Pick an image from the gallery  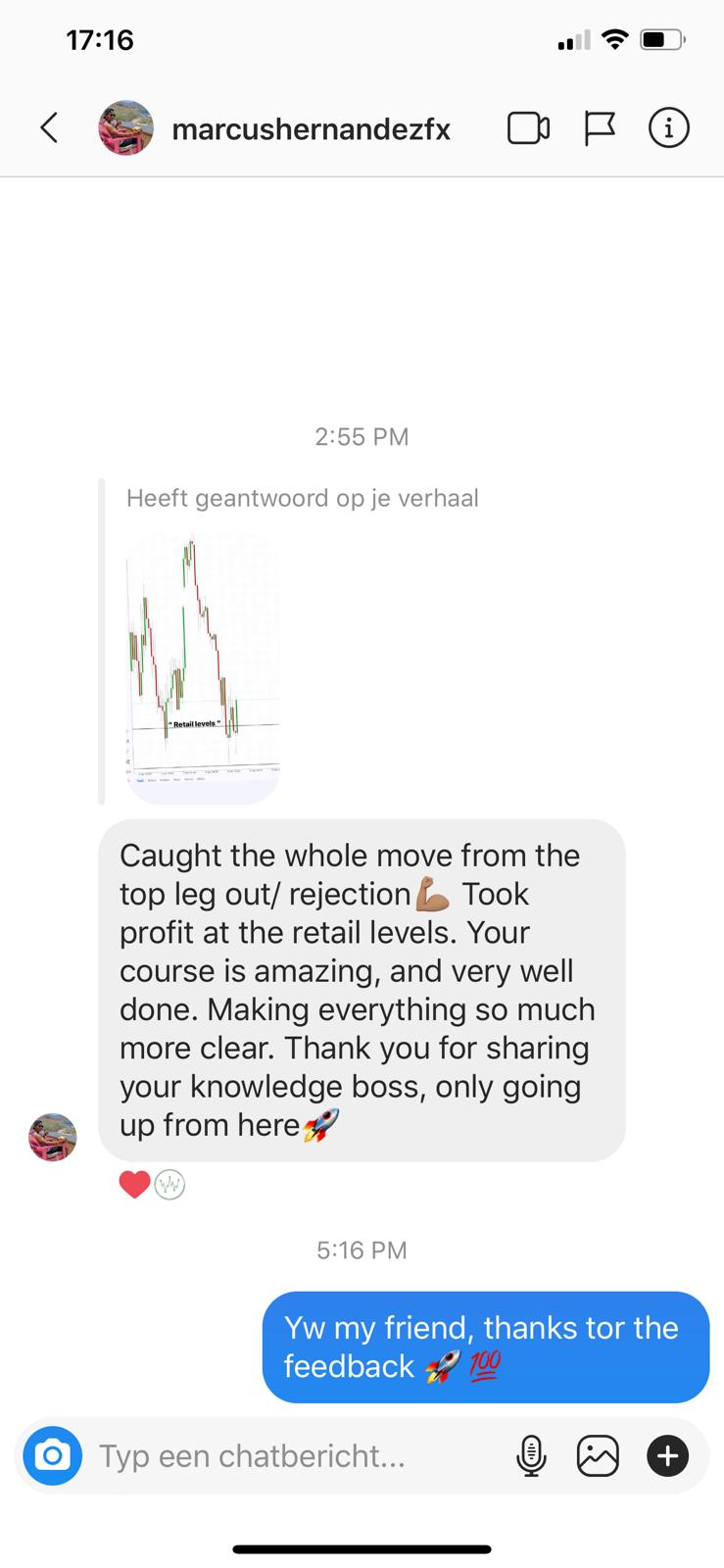tap(598, 1455)
